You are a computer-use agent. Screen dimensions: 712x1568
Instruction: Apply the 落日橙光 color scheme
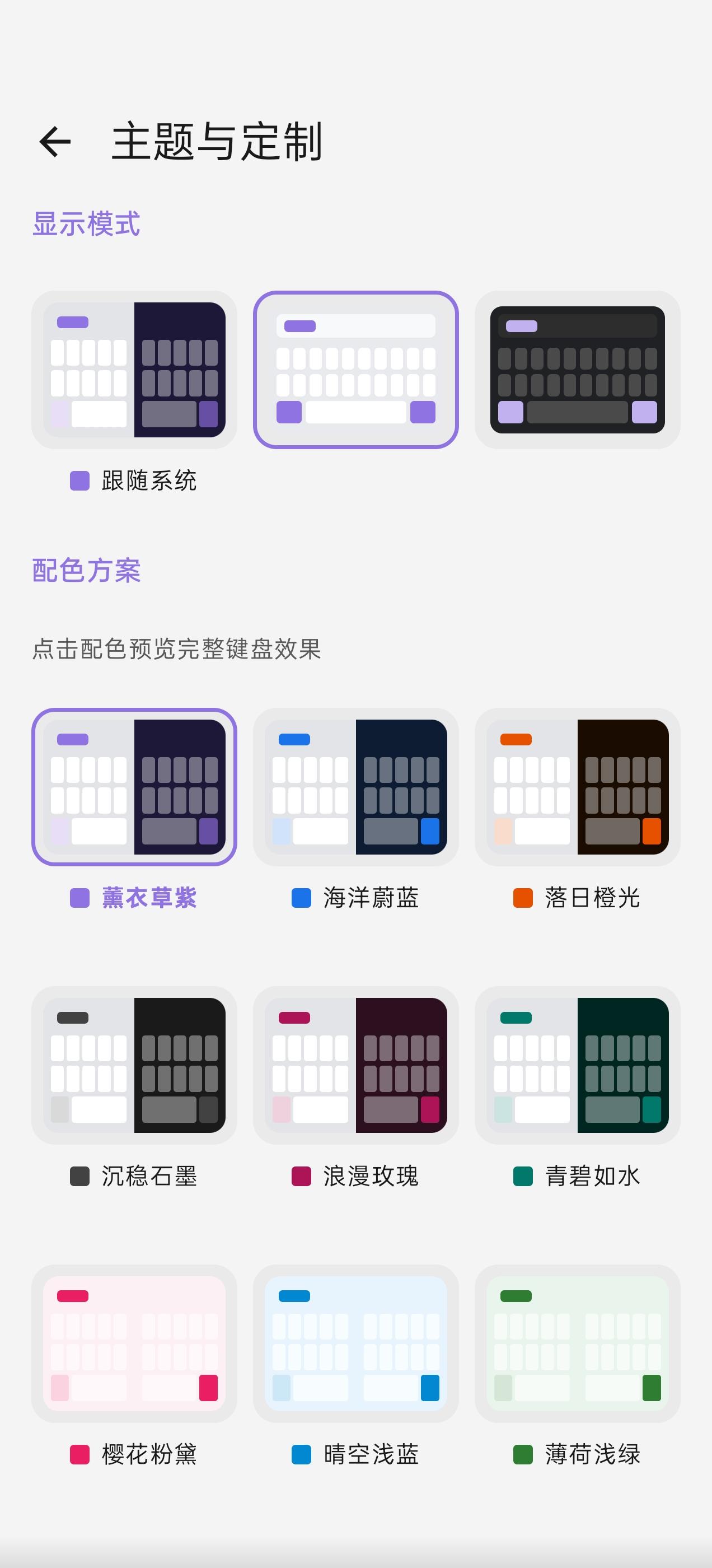[577, 786]
